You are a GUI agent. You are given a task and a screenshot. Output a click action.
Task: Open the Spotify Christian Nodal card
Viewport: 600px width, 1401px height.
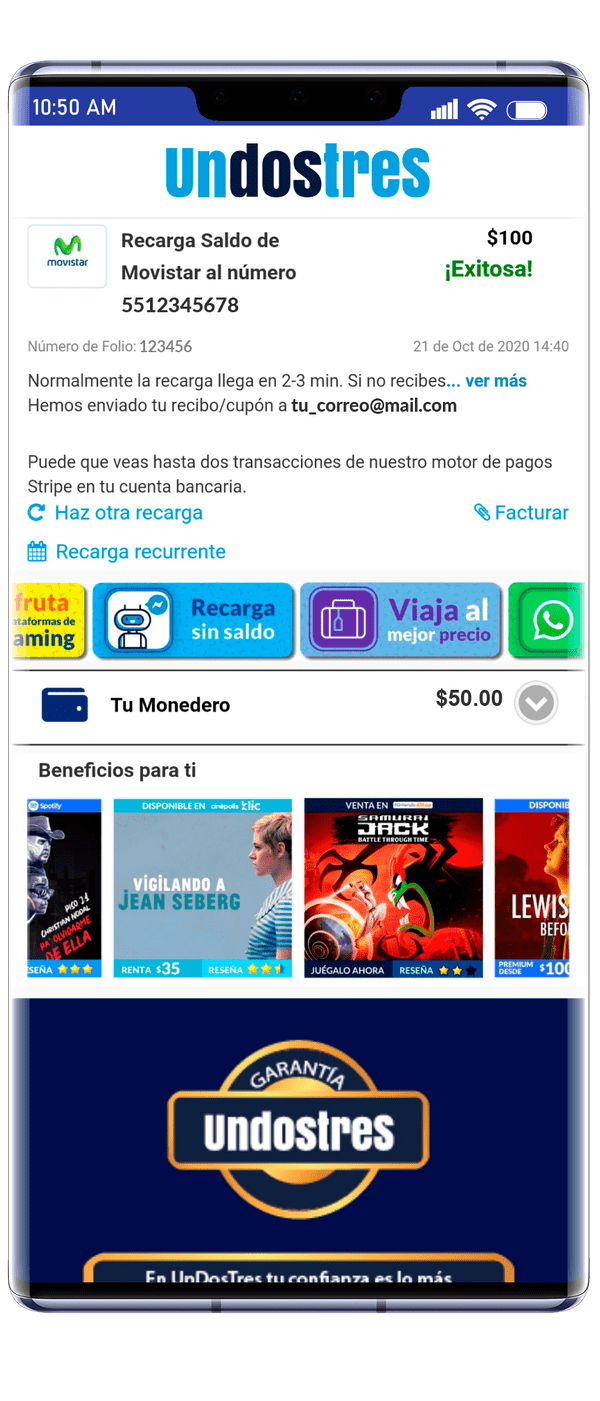65,887
